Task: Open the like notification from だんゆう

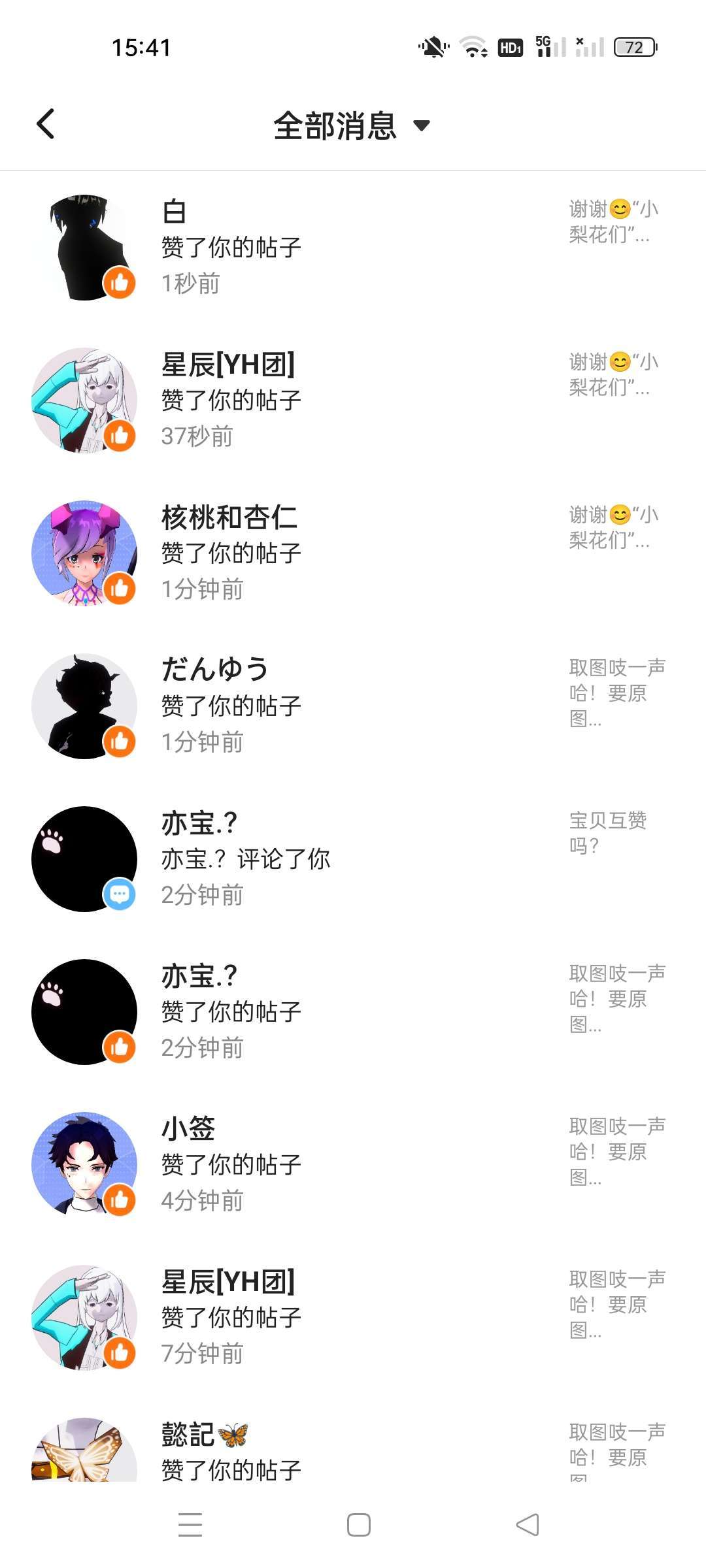Action: (x=353, y=706)
